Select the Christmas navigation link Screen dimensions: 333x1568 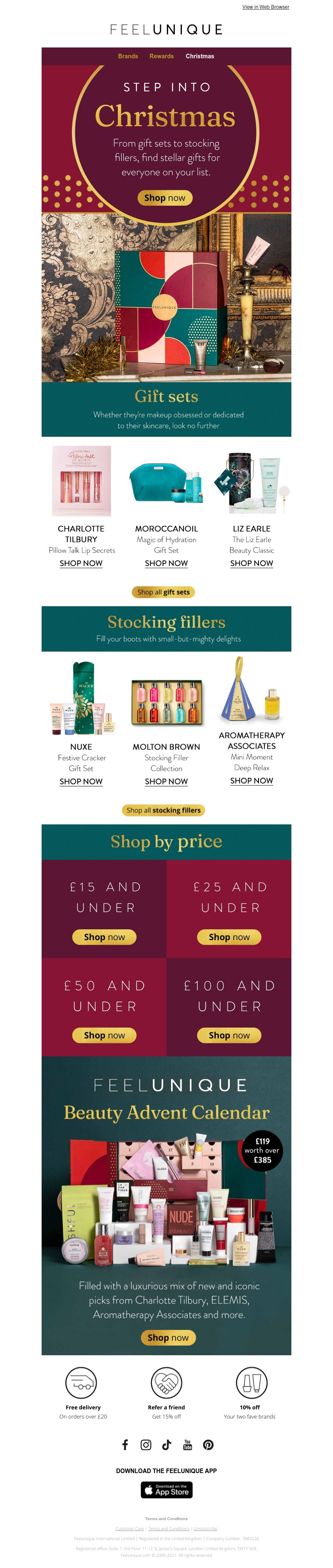200,56
